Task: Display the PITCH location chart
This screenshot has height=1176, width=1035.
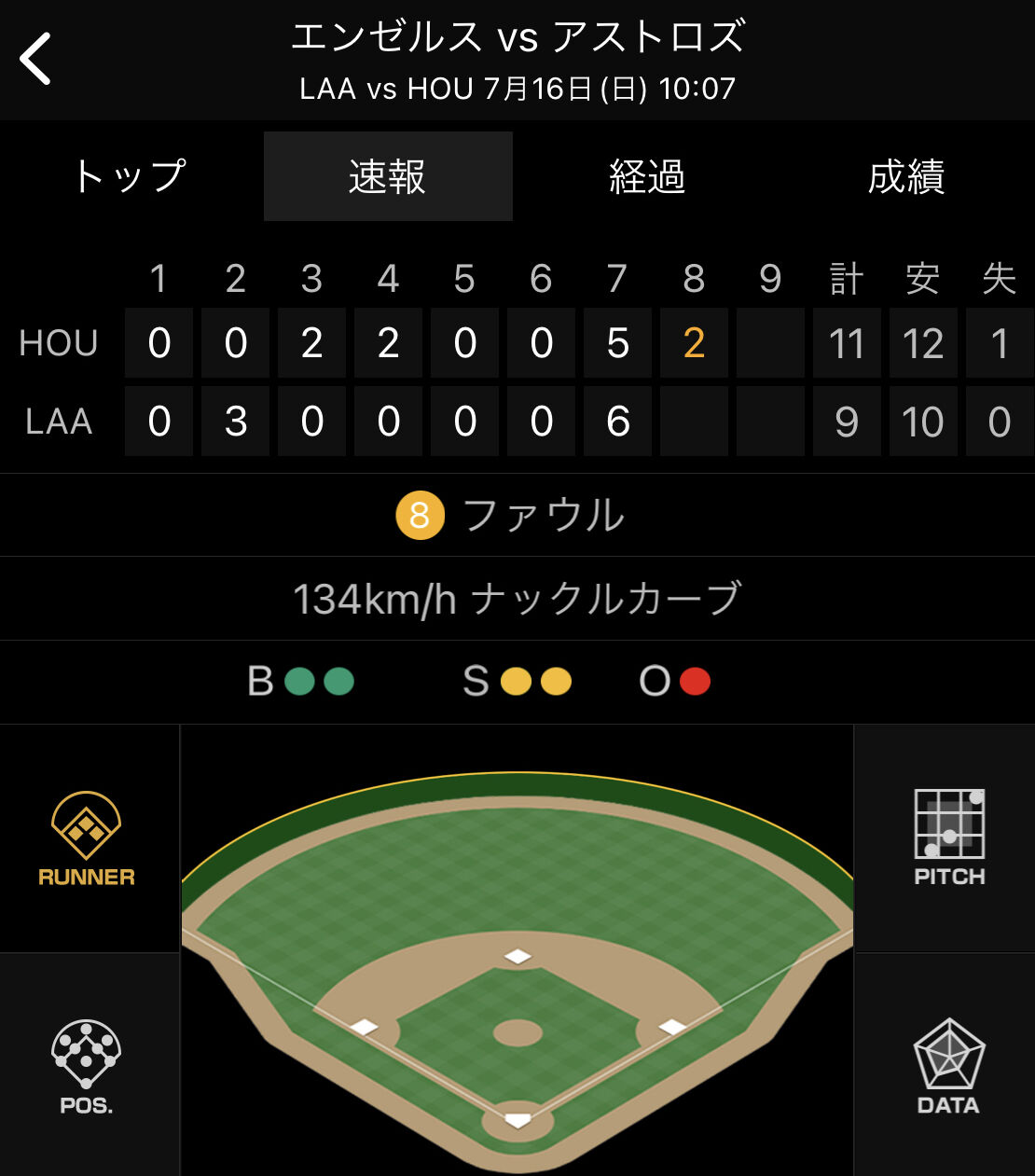Action: [x=949, y=838]
